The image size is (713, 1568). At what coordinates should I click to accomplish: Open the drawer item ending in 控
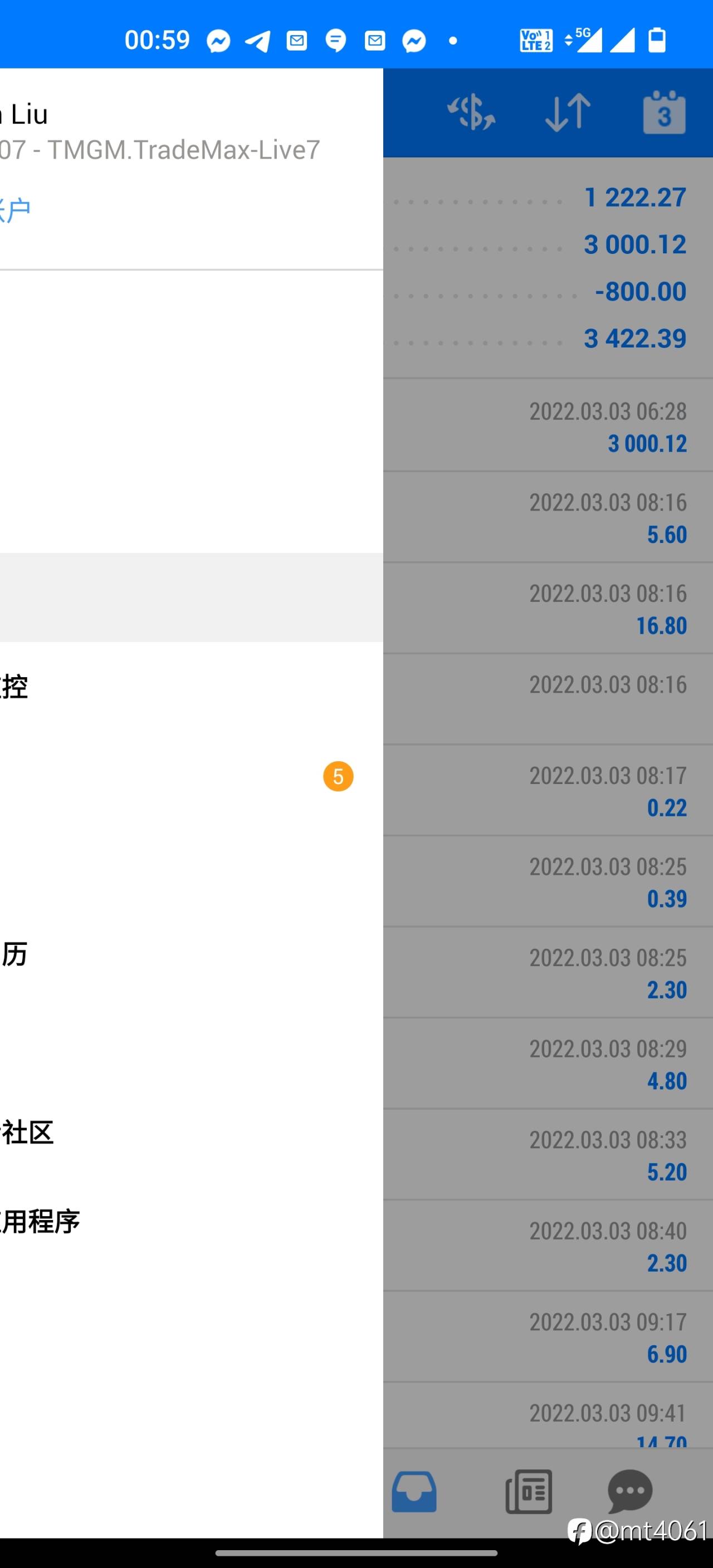(x=191, y=687)
